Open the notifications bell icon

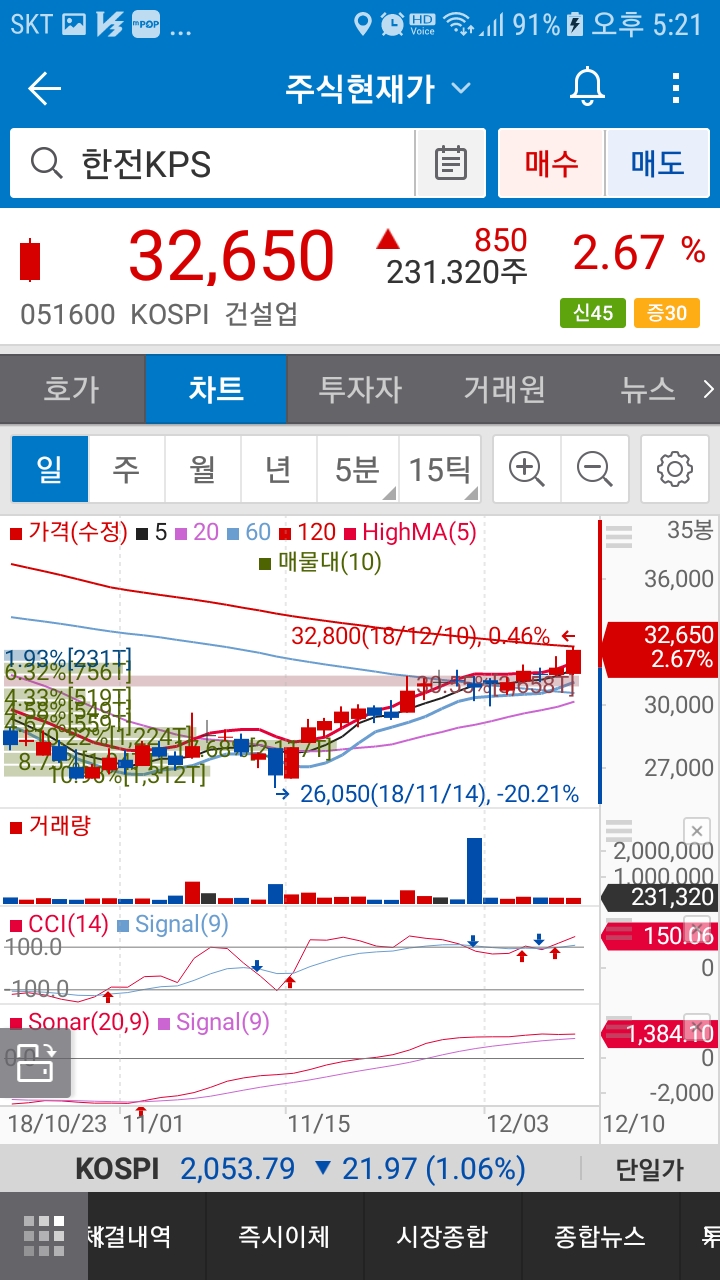pos(585,88)
